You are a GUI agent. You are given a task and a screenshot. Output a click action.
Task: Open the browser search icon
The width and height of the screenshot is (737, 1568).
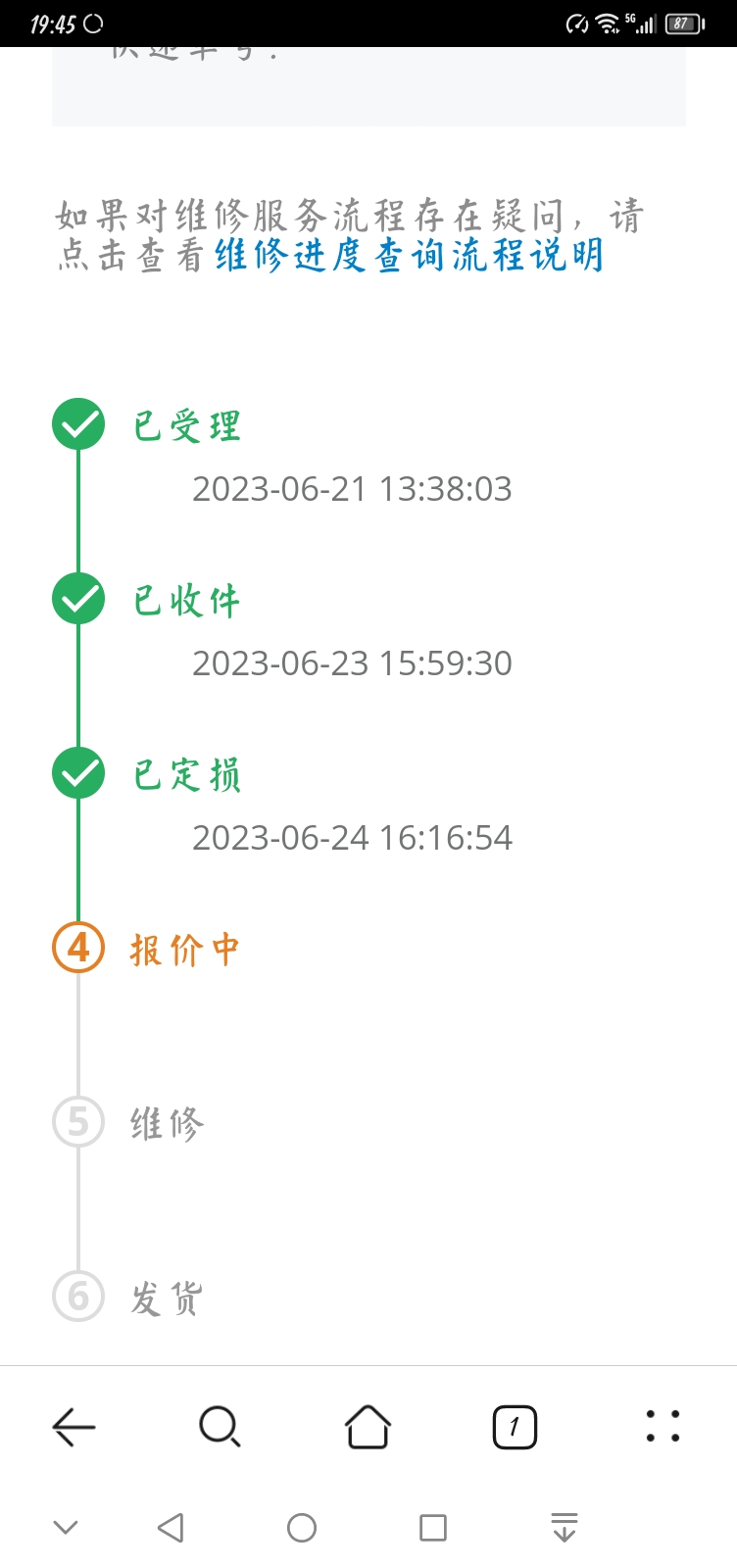click(x=220, y=1427)
